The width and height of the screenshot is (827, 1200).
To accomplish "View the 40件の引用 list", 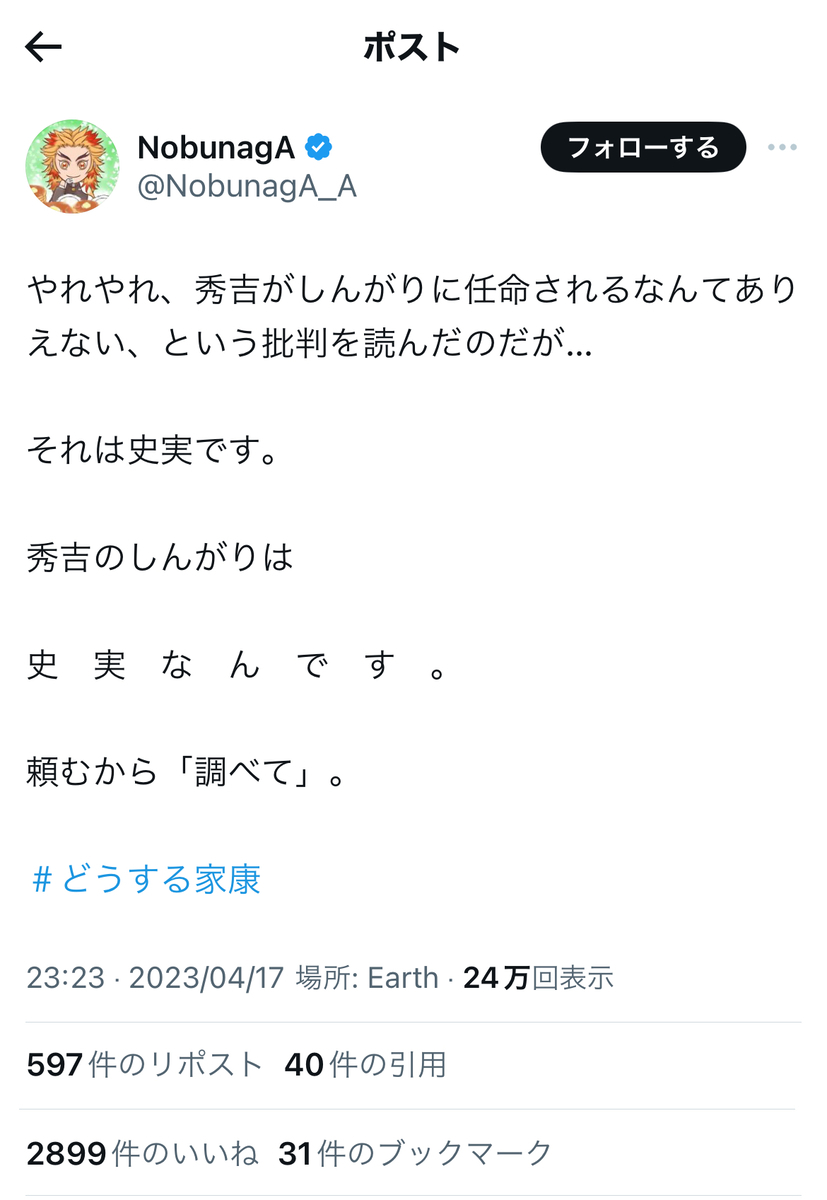I will [365, 1065].
